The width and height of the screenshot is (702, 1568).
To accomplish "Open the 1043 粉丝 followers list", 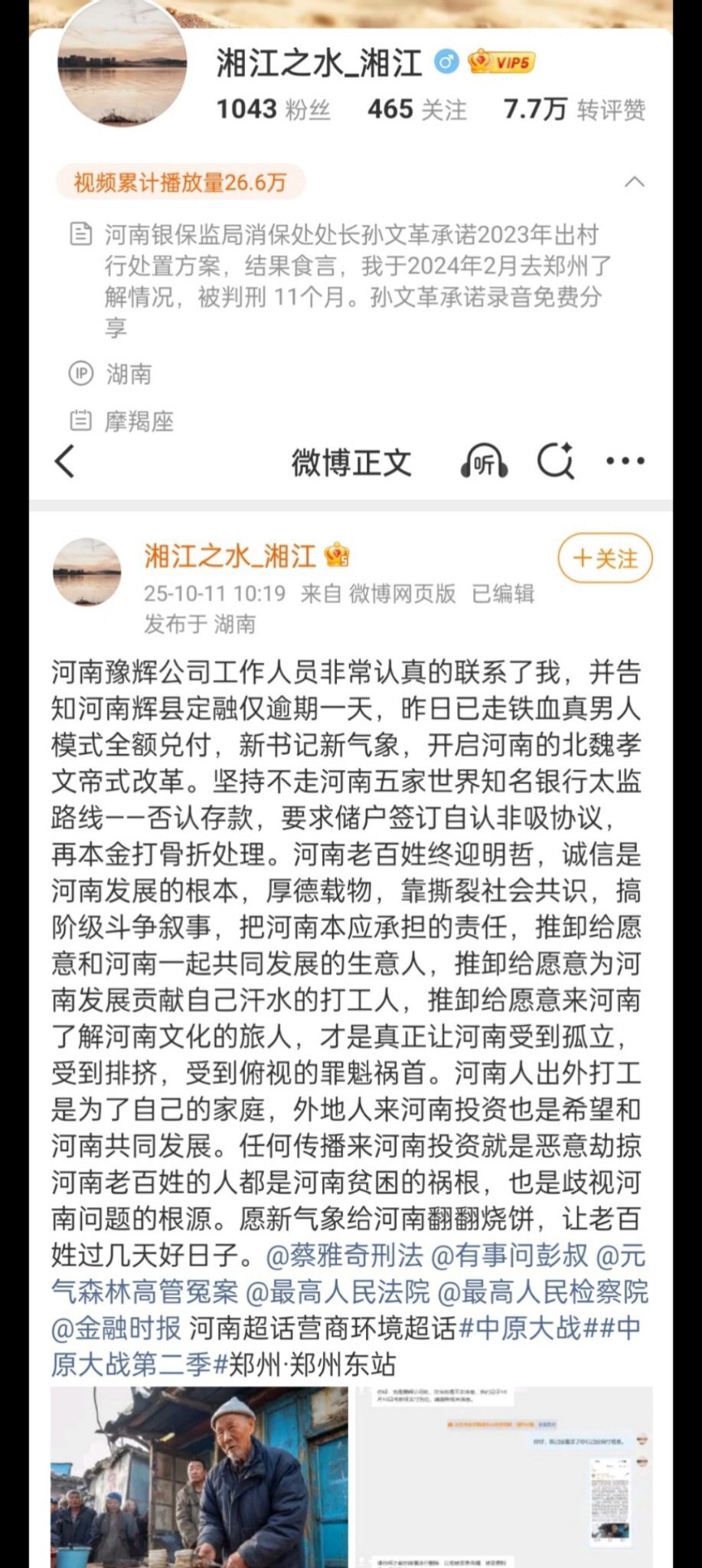I will pyautogui.click(x=273, y=109).
